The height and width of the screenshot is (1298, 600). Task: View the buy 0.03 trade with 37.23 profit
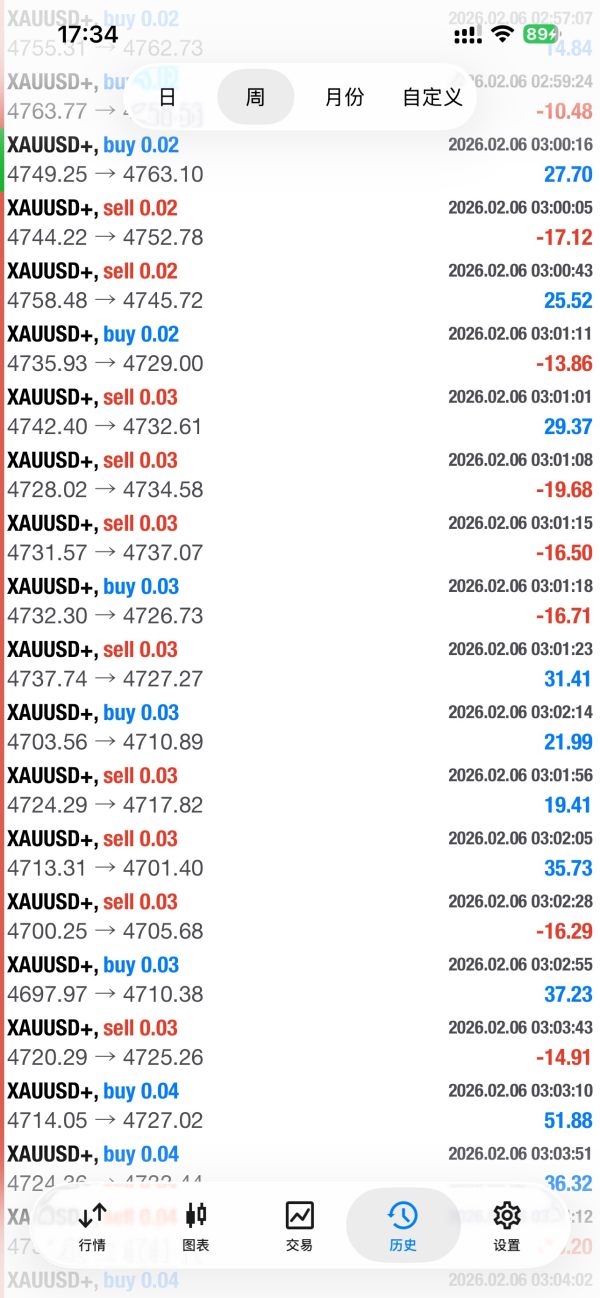(300, 979)
